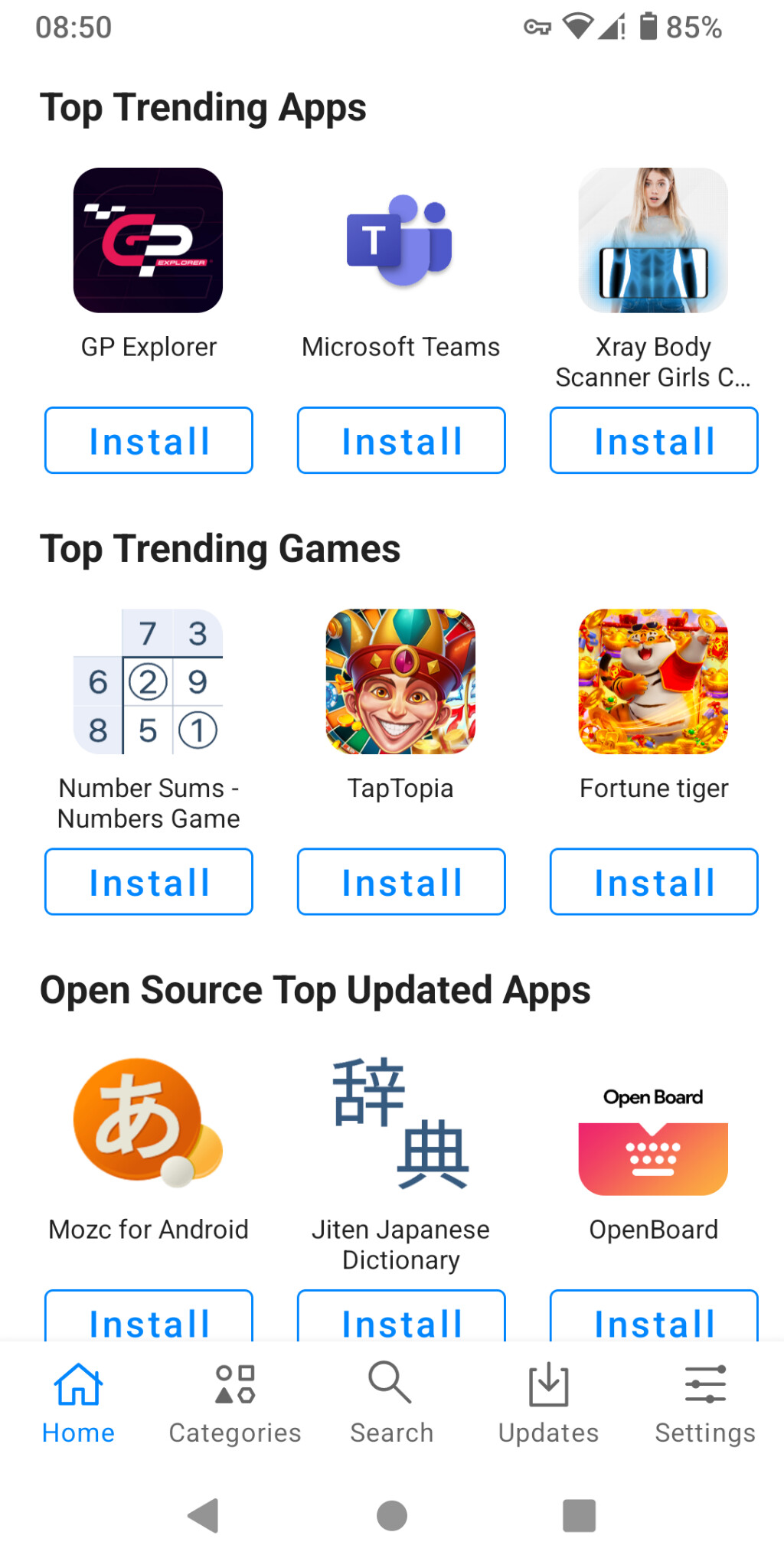Viewport: 784px width, 1568px height.
Task: Switch to the Updates tab
Action: tap(548, 1403)
